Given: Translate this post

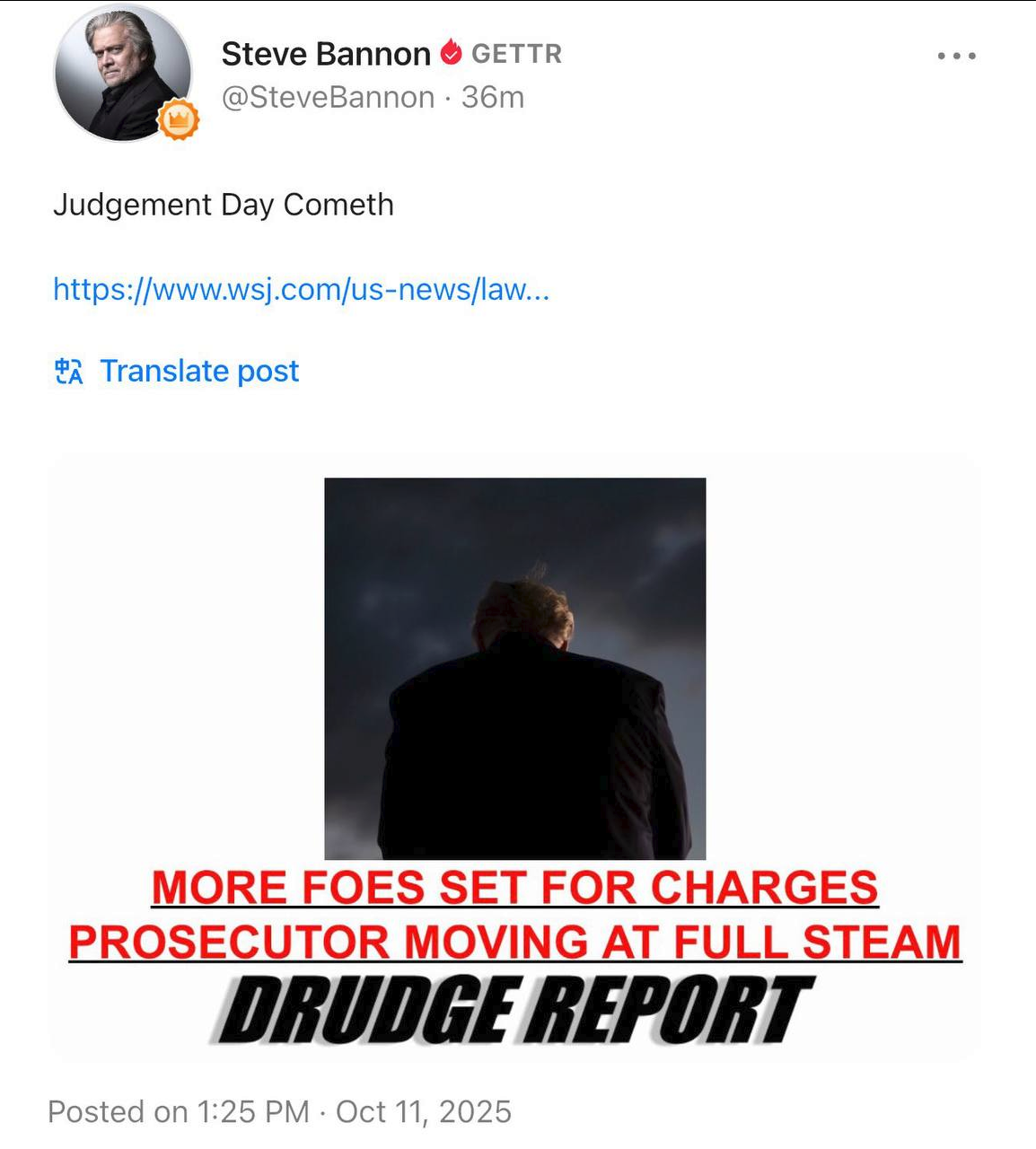Looking at the screenshot, I should 198,371.
